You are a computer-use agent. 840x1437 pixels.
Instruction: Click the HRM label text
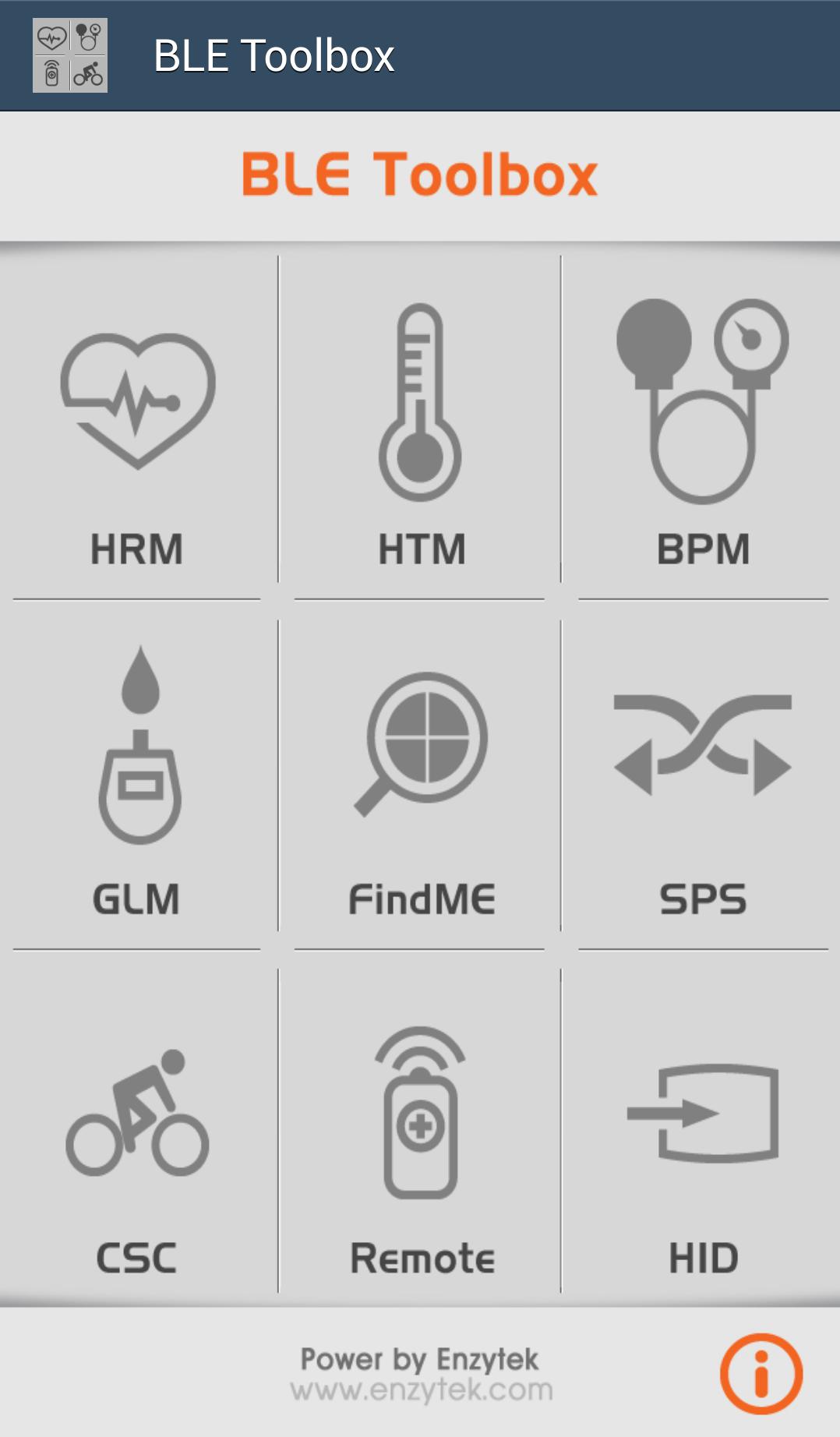[137, 549]
